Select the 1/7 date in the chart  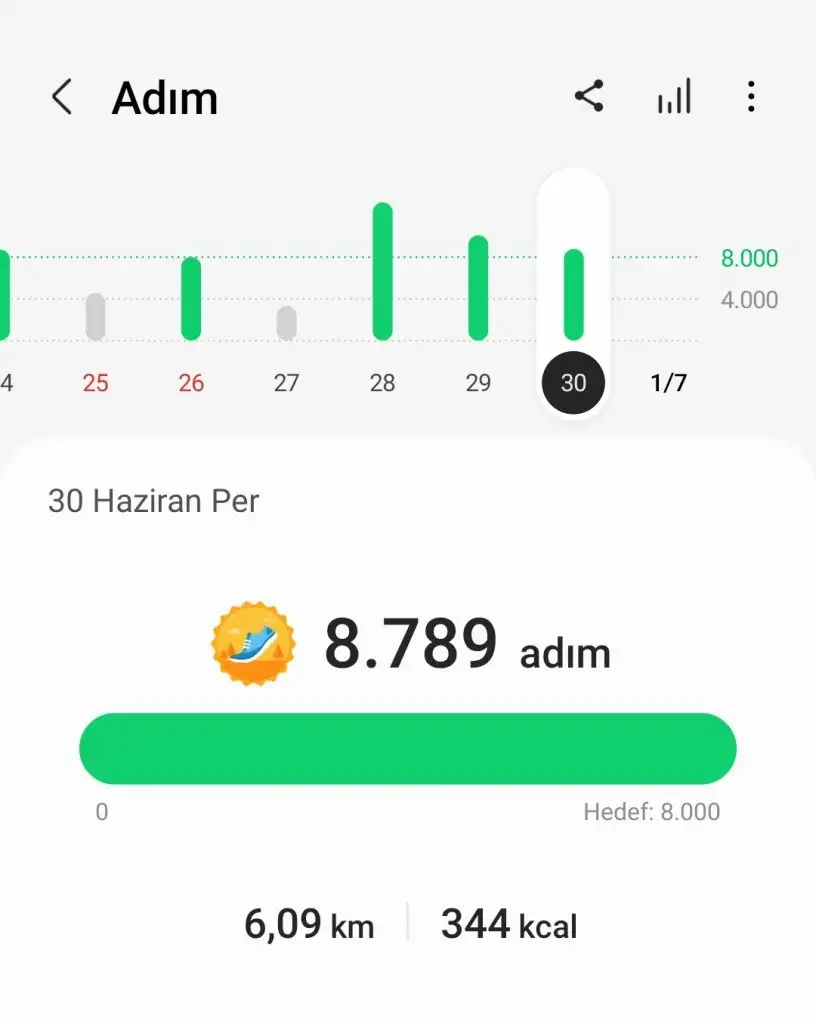coord(668,382)
